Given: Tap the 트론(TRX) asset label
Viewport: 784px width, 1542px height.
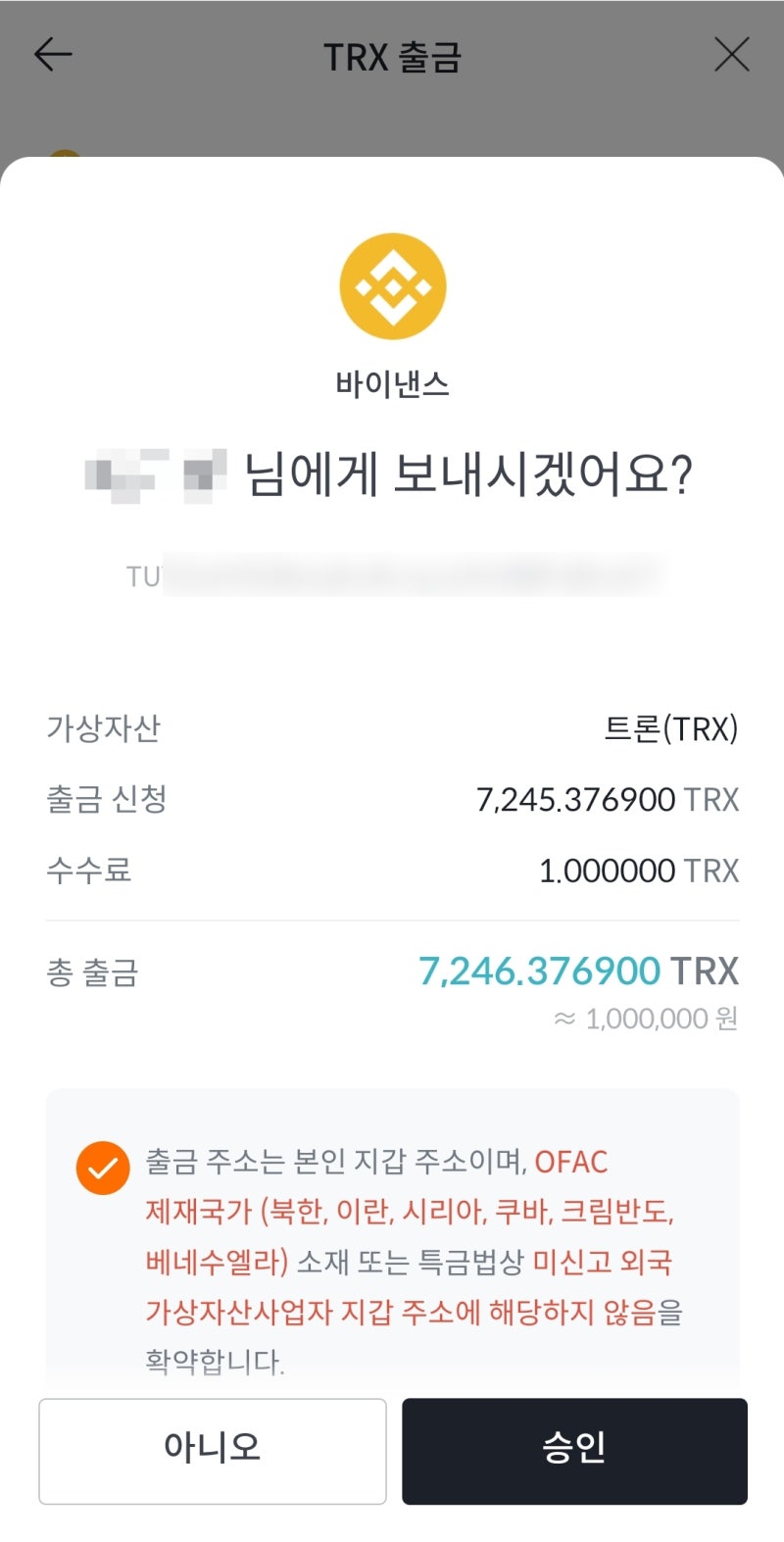Looking at the screenshot, I should (671, 727).
